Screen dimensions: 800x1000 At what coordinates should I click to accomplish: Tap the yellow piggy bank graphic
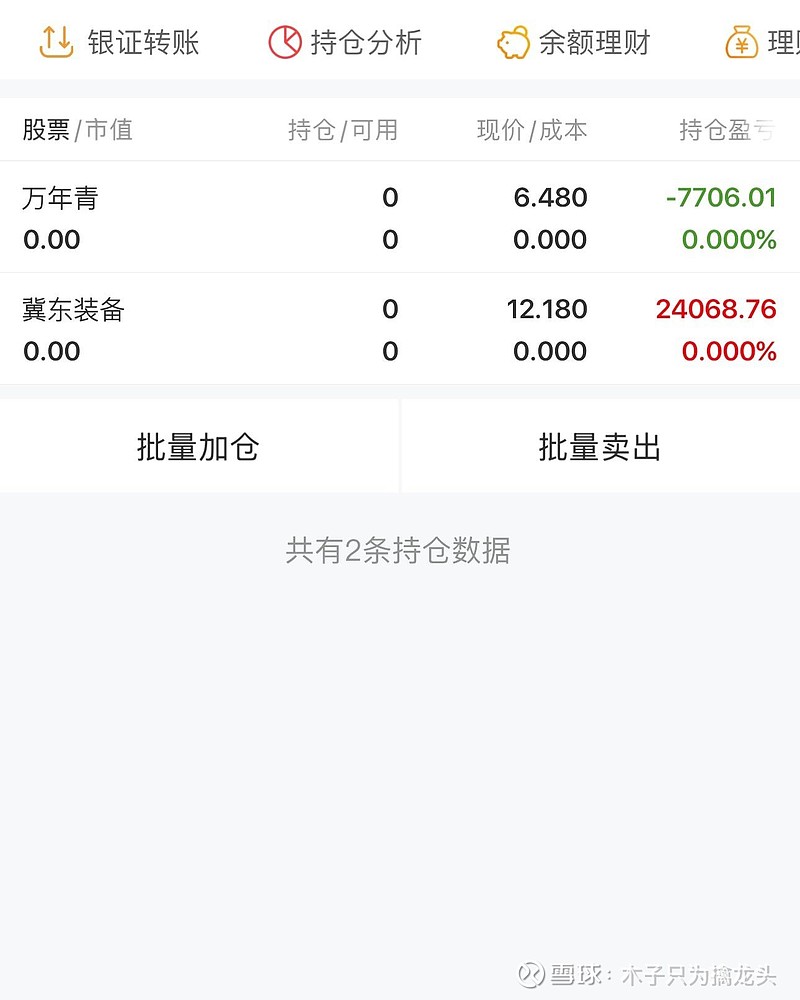pos(512,42)
